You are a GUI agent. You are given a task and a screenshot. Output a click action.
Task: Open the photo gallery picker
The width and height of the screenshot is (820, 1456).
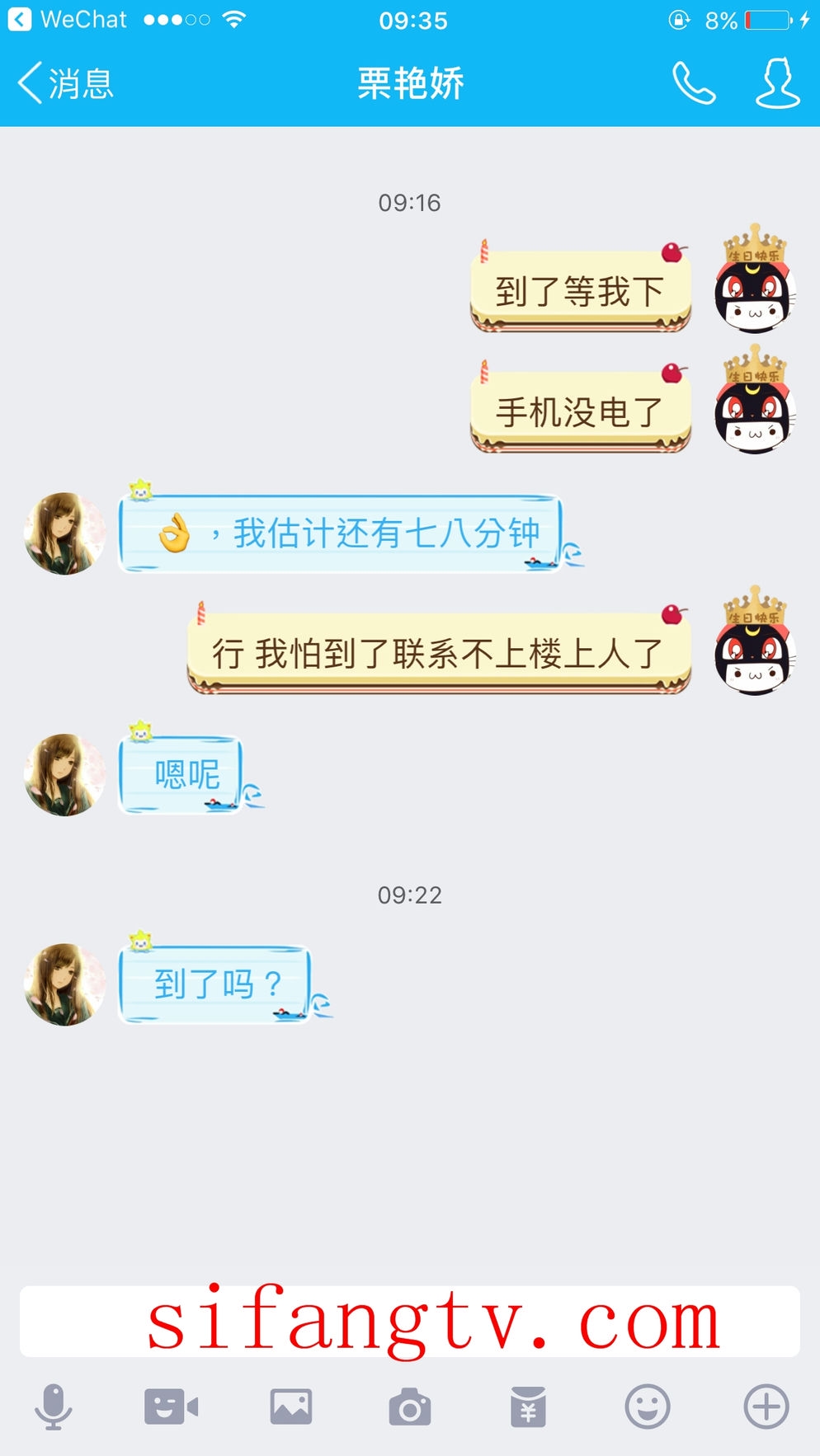pos(290,1407)
